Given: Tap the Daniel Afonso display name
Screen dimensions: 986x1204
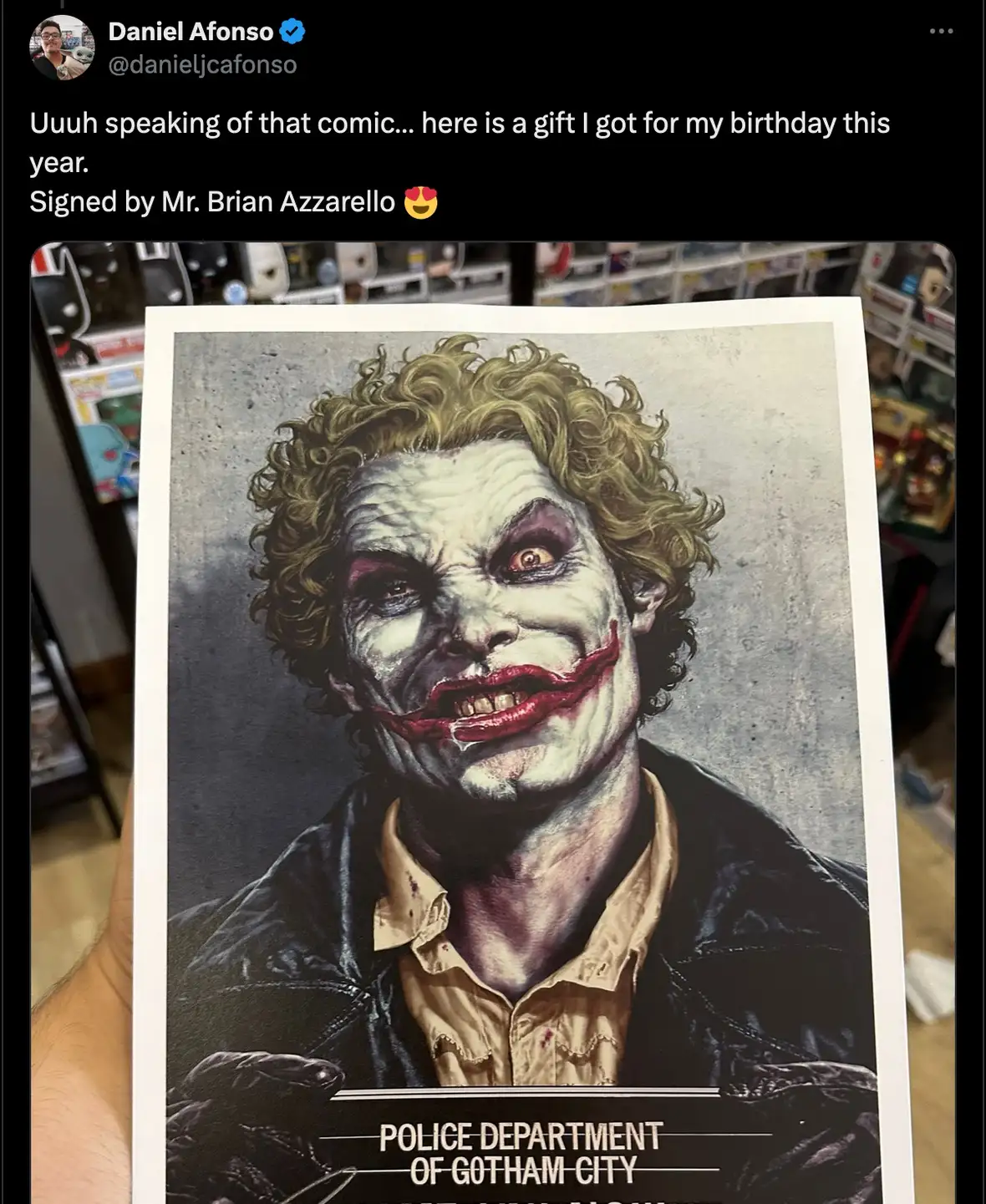Looking at the screenshot, I should point(191,32).
